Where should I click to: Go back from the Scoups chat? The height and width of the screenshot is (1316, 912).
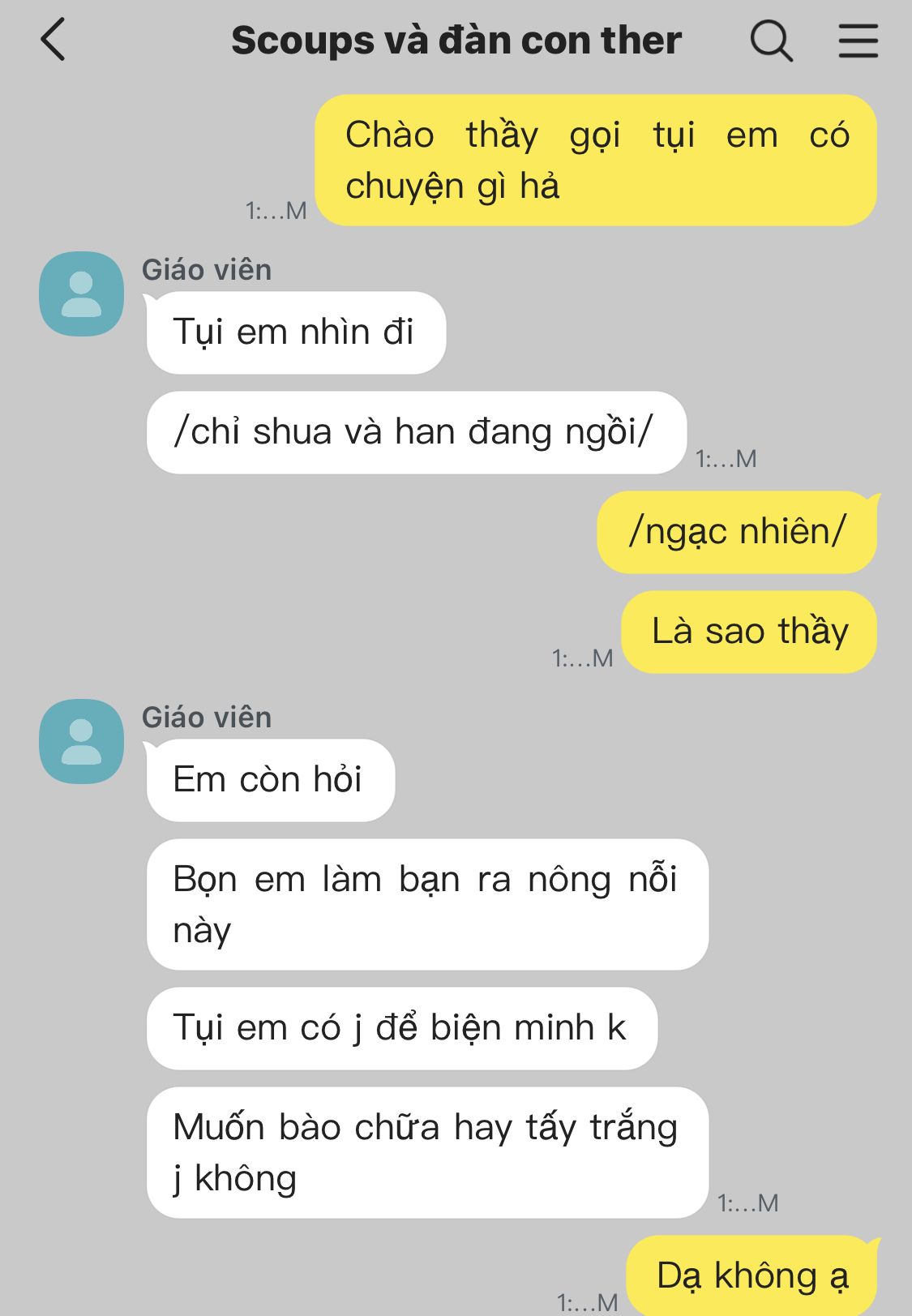(54, 41)
